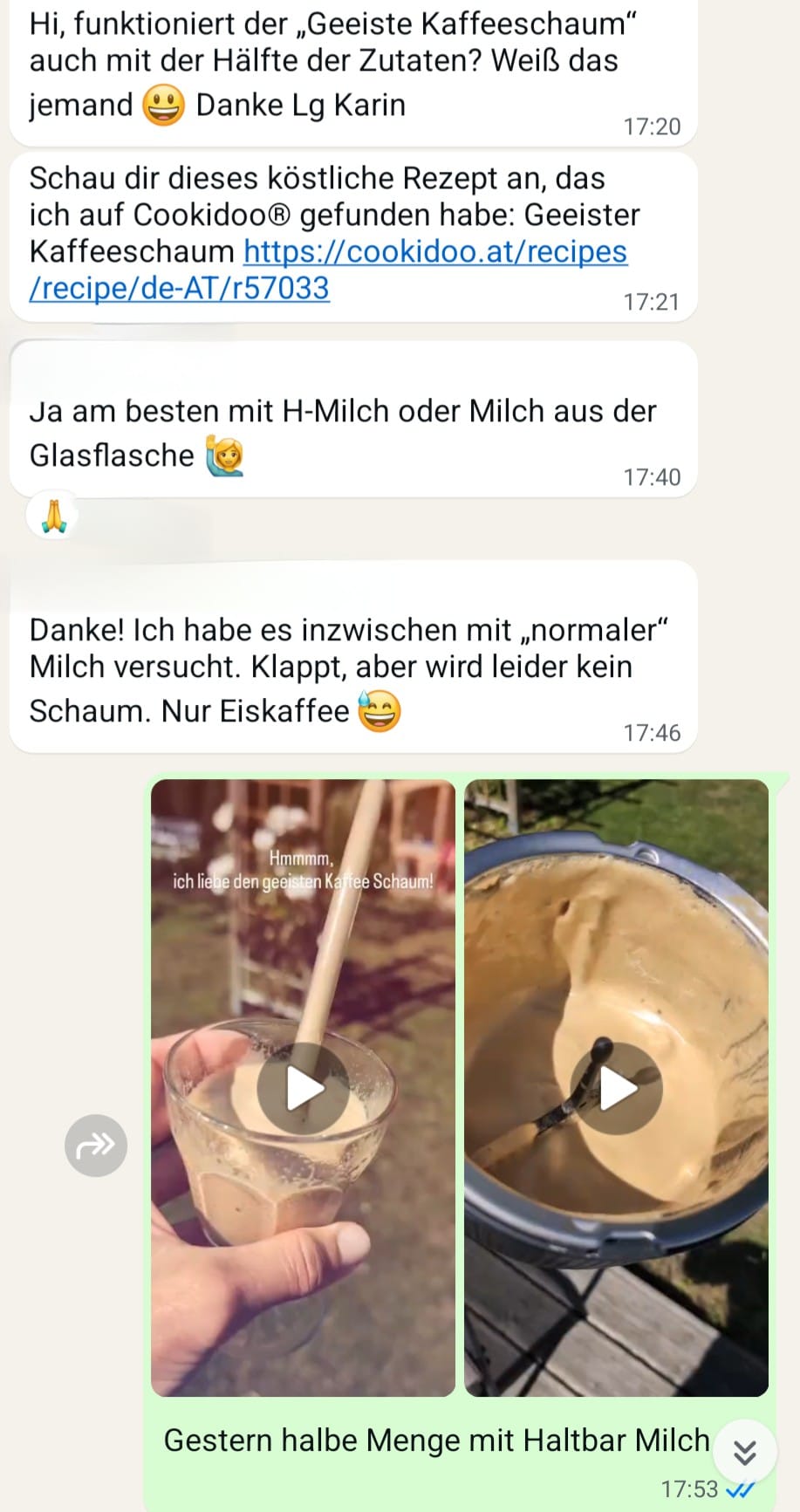Forward the shared videos
This screenshot has height=1512, width=800.
96,1145
